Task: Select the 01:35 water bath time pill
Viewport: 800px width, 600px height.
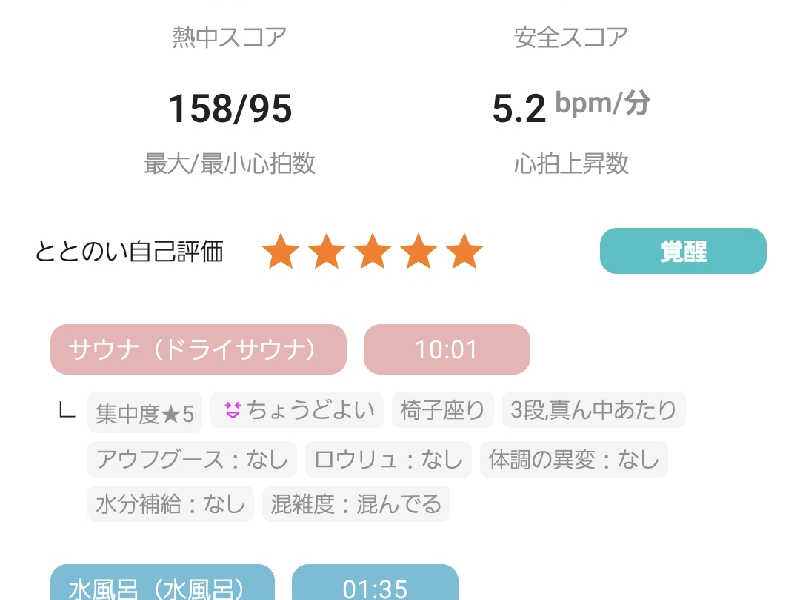Action: (375, 586)
